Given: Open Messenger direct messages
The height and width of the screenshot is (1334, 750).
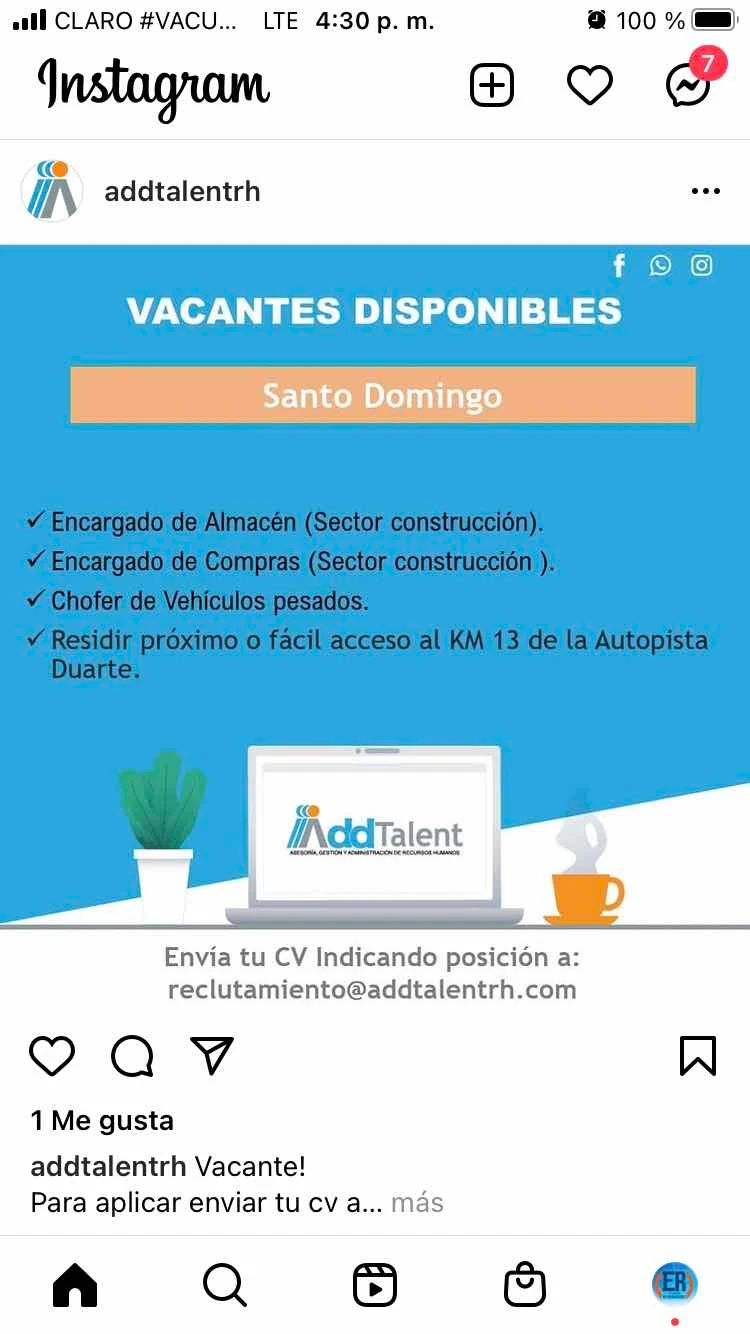Looking at the screenshot, I should tap(688, 86).
